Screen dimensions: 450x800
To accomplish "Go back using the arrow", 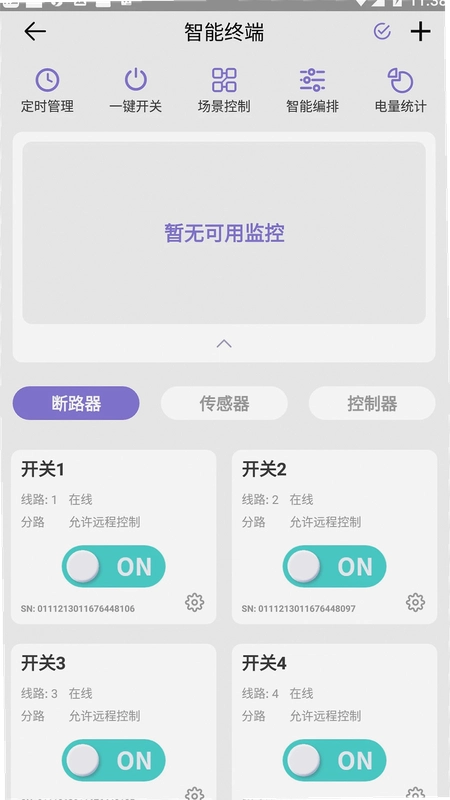I will click(x=35, y=32).
